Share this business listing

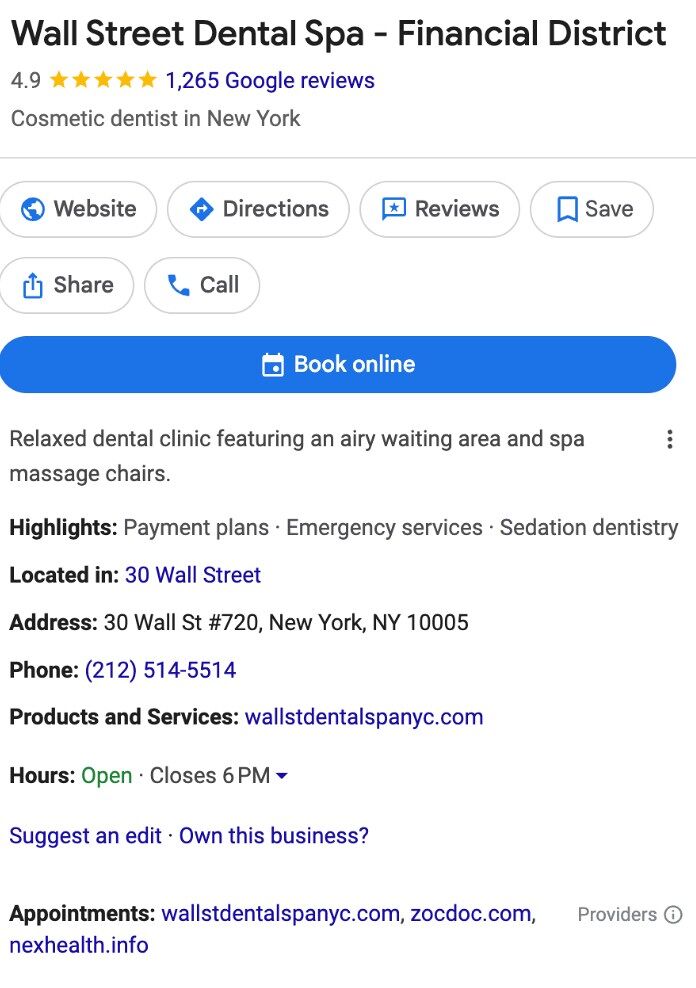click(66, 285)
